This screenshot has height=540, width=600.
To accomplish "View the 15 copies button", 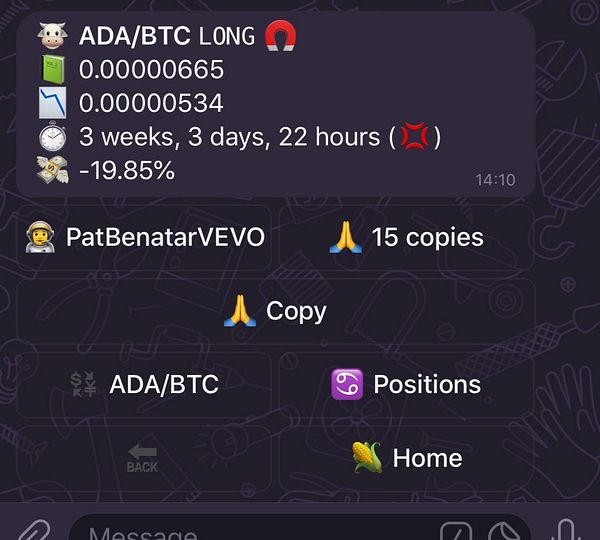I will [x=406, y=238].
